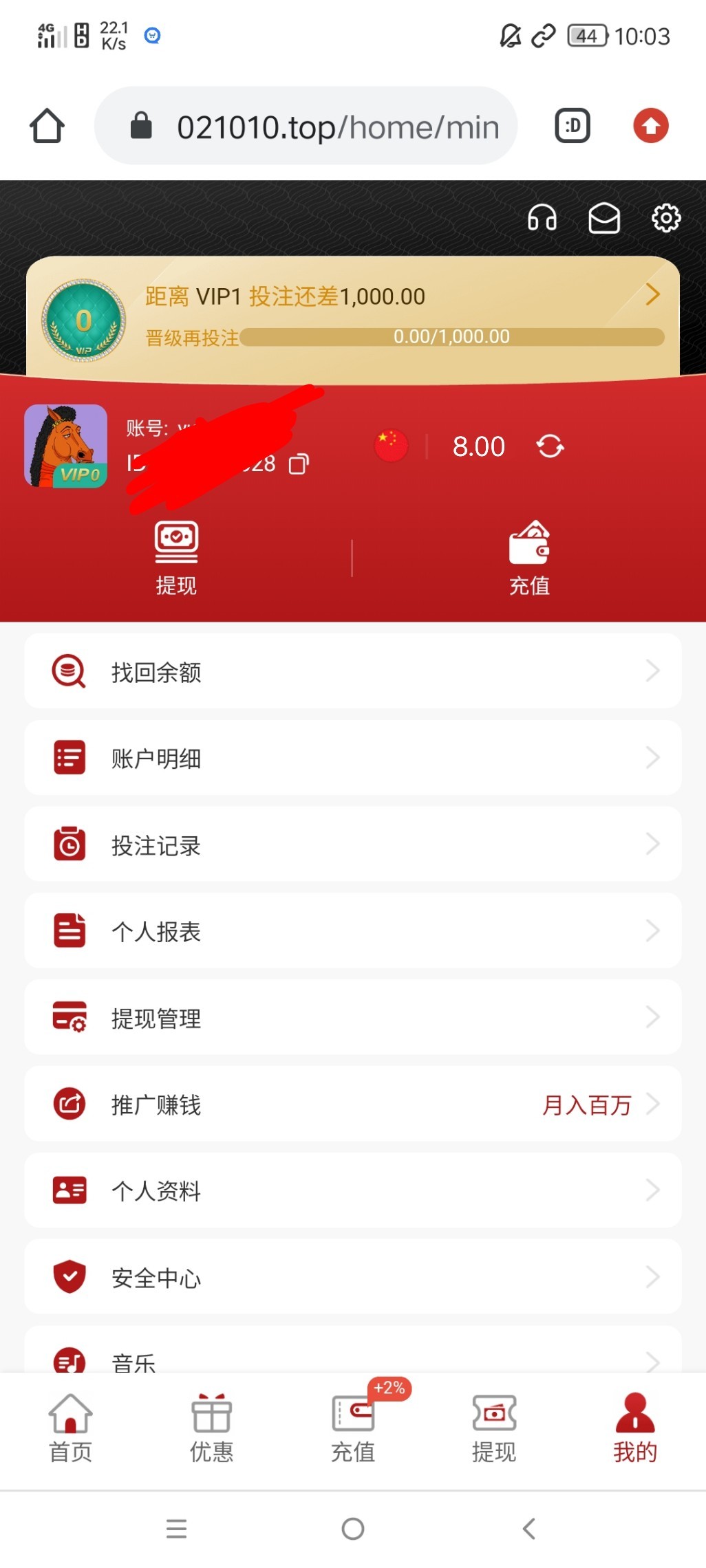Open 安全中心
Screen dimensions: 706x1568
coord(352,1277)
